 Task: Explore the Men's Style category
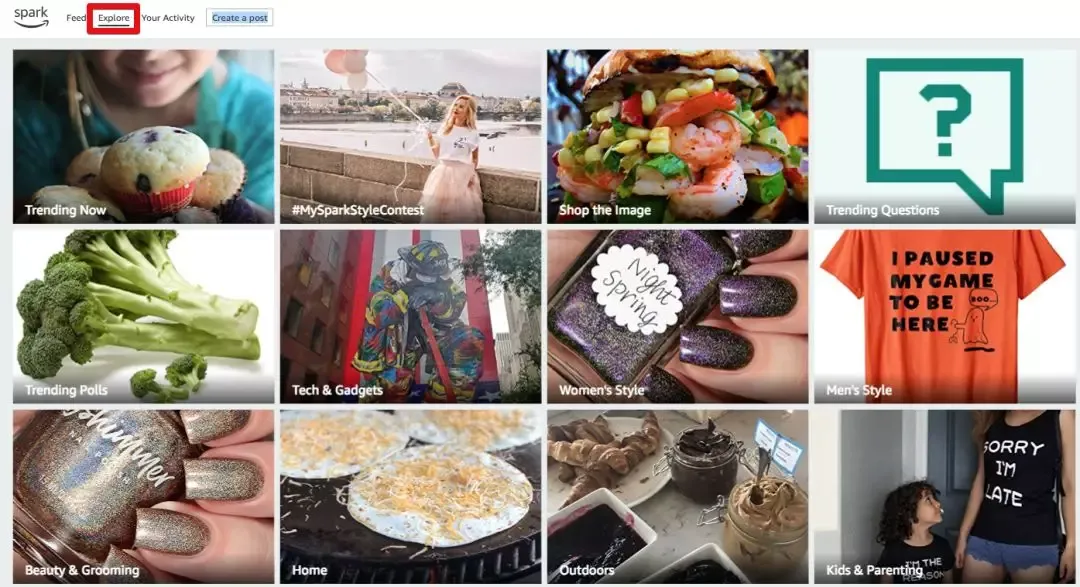click(x=945, y=316)
